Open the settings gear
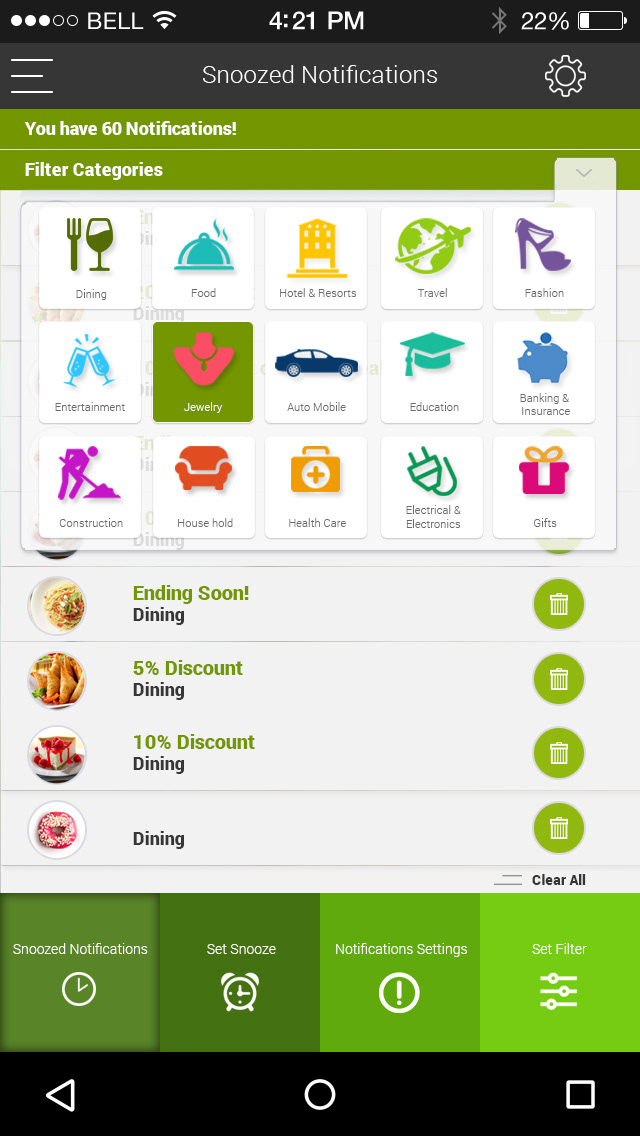 [565, 76]
